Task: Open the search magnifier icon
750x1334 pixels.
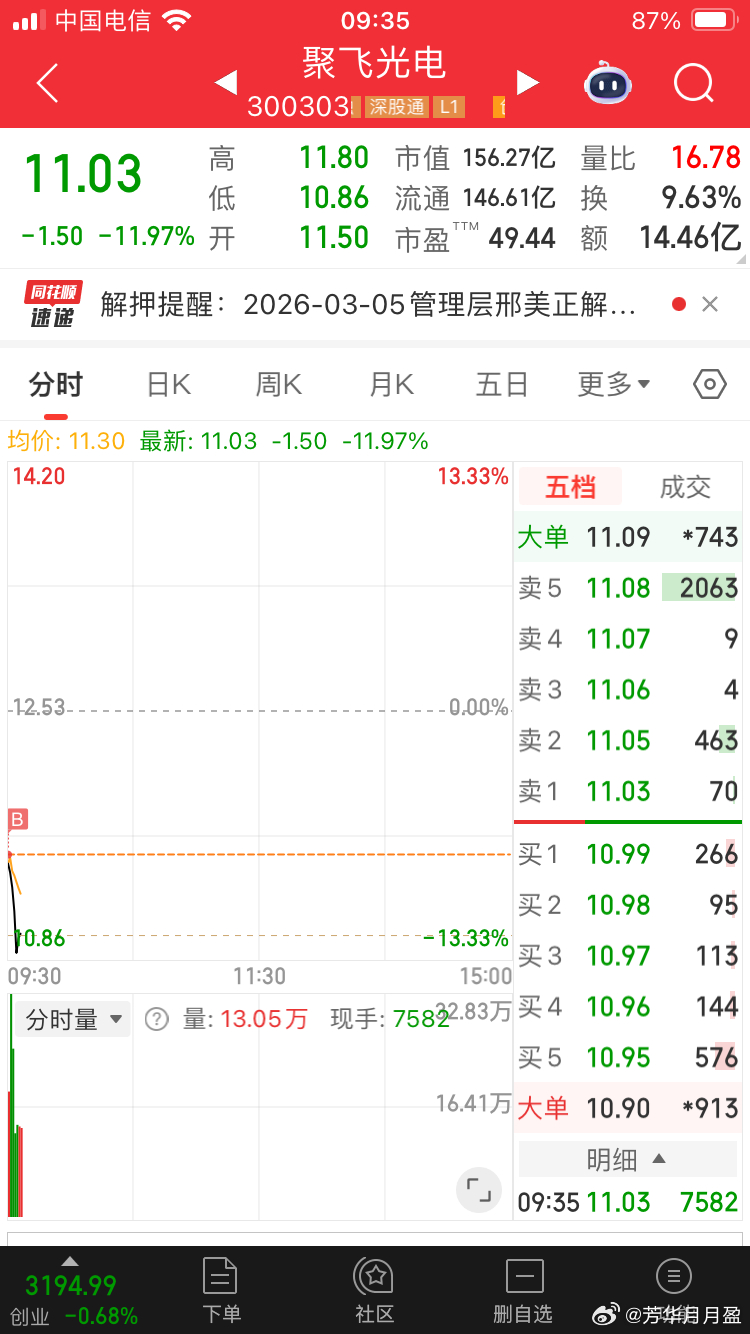Action: point(693,83)
